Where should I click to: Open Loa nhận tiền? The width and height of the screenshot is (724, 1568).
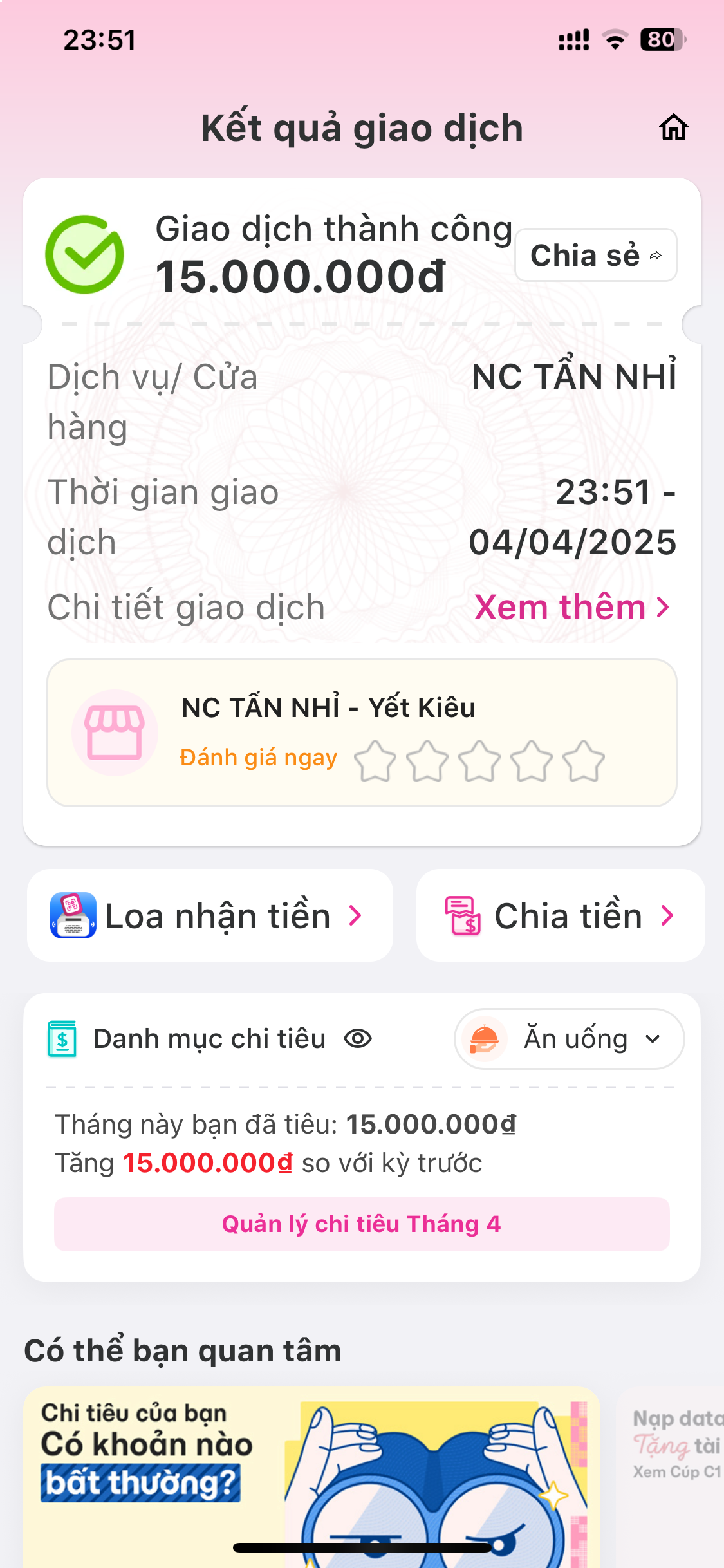210,915
